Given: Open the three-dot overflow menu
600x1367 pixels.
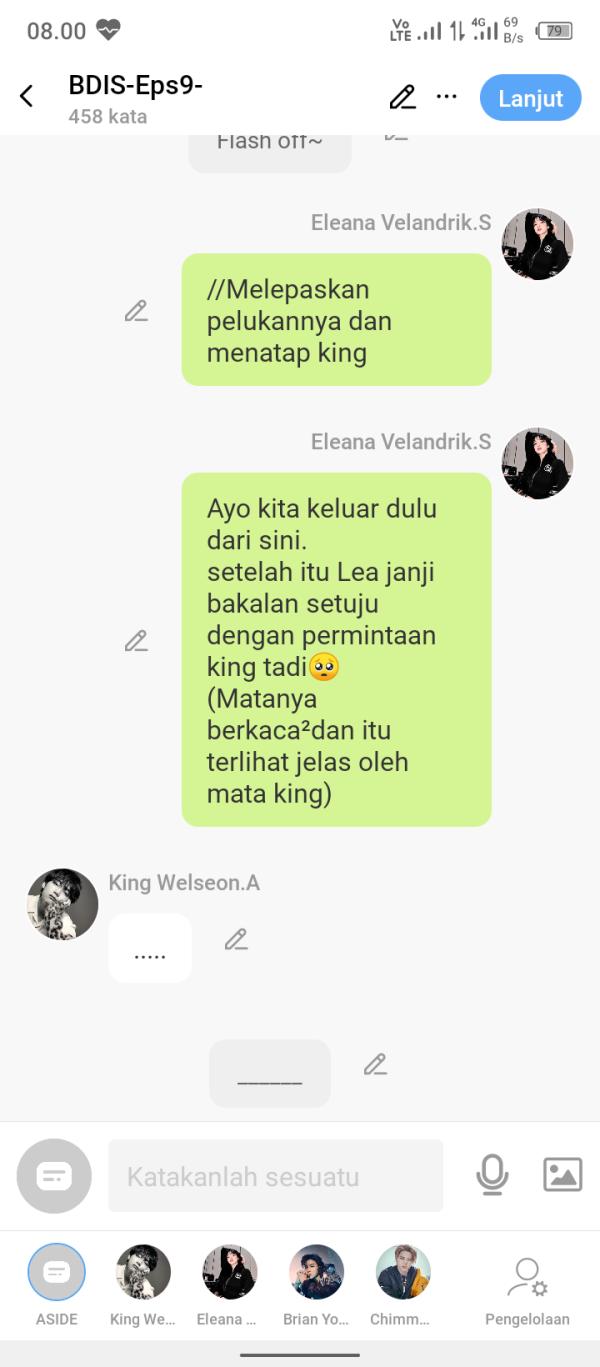Looking at the screenshot, I should [x=447, y=97].
